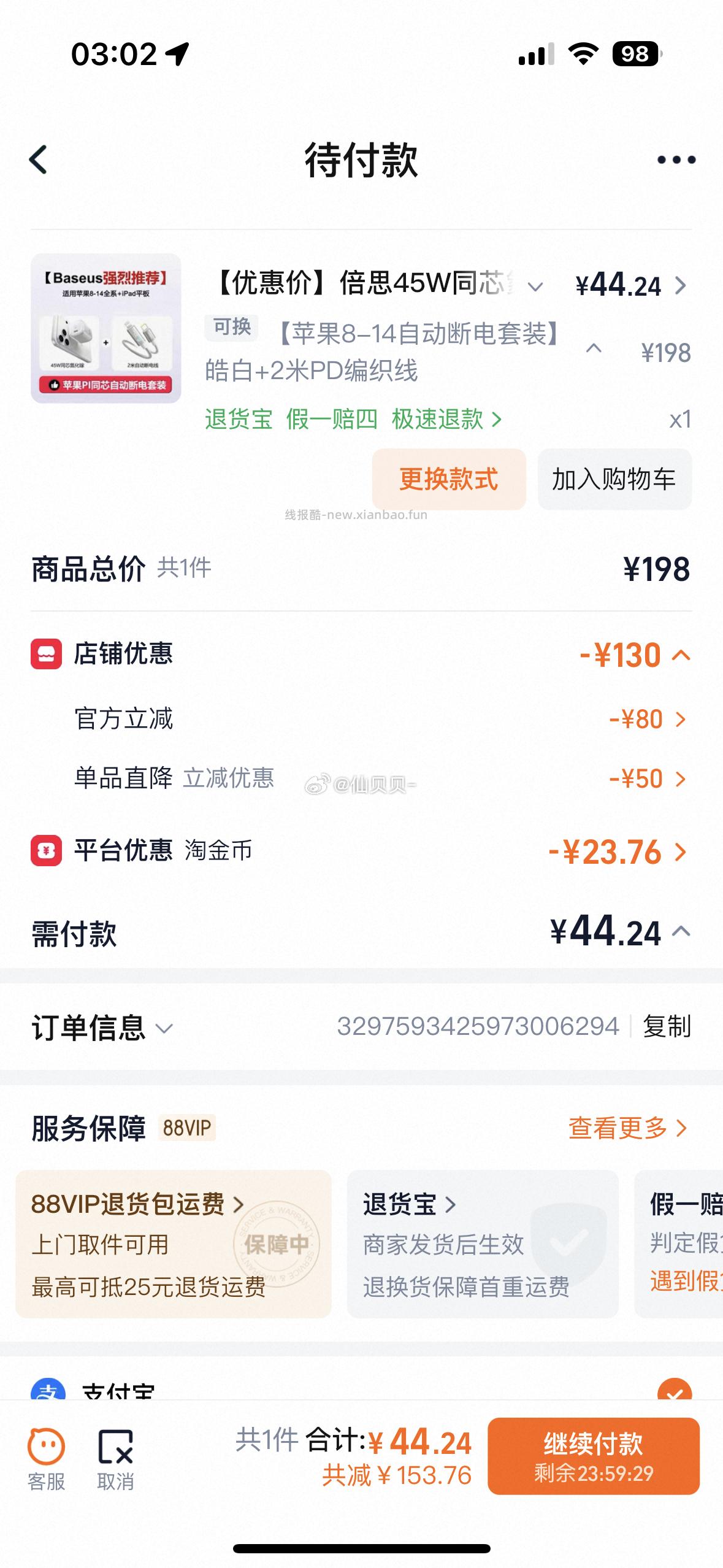Expand the truncated product title

click(x=535, y=285)
